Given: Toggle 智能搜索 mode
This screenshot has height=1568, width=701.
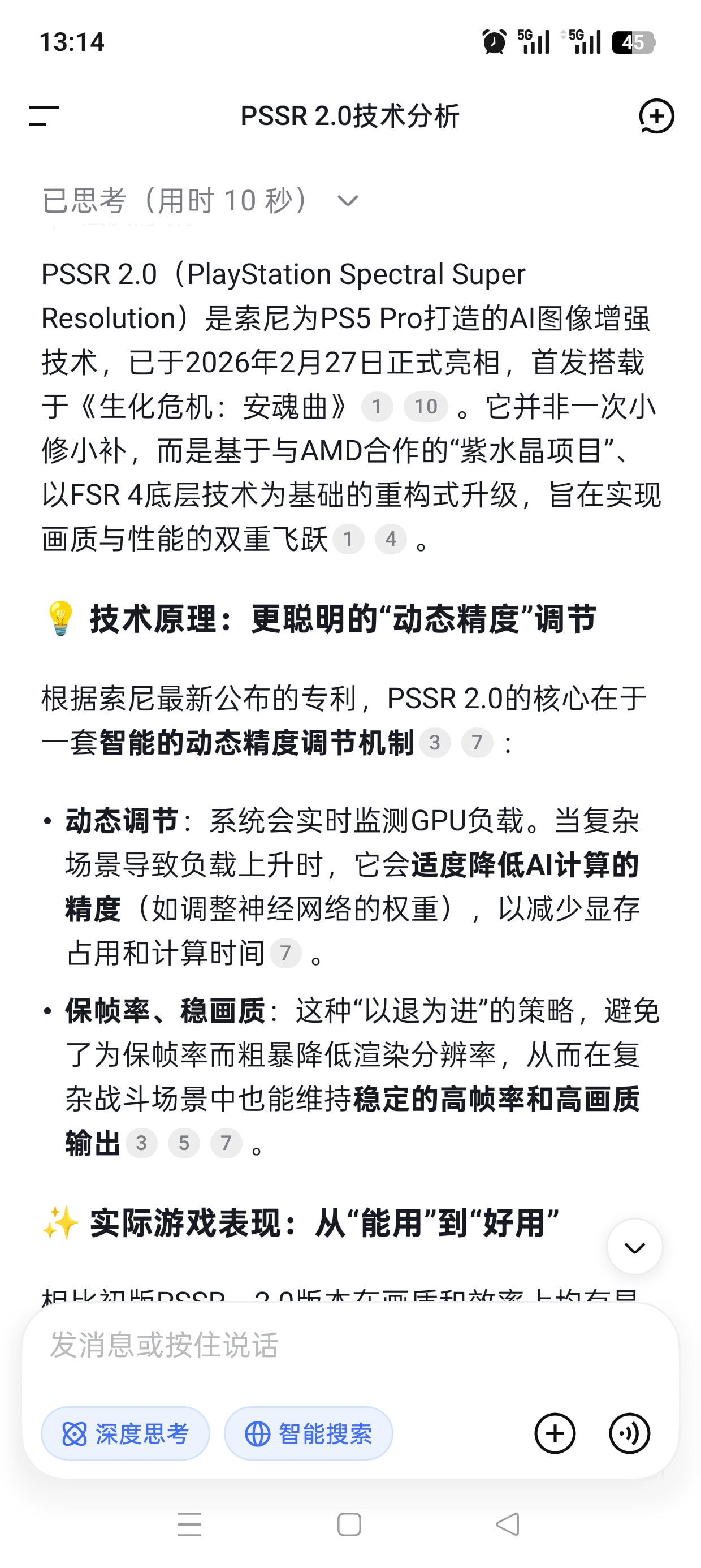Looking at the screenshot, I should pyautogui.click(x=309, y=1433).
